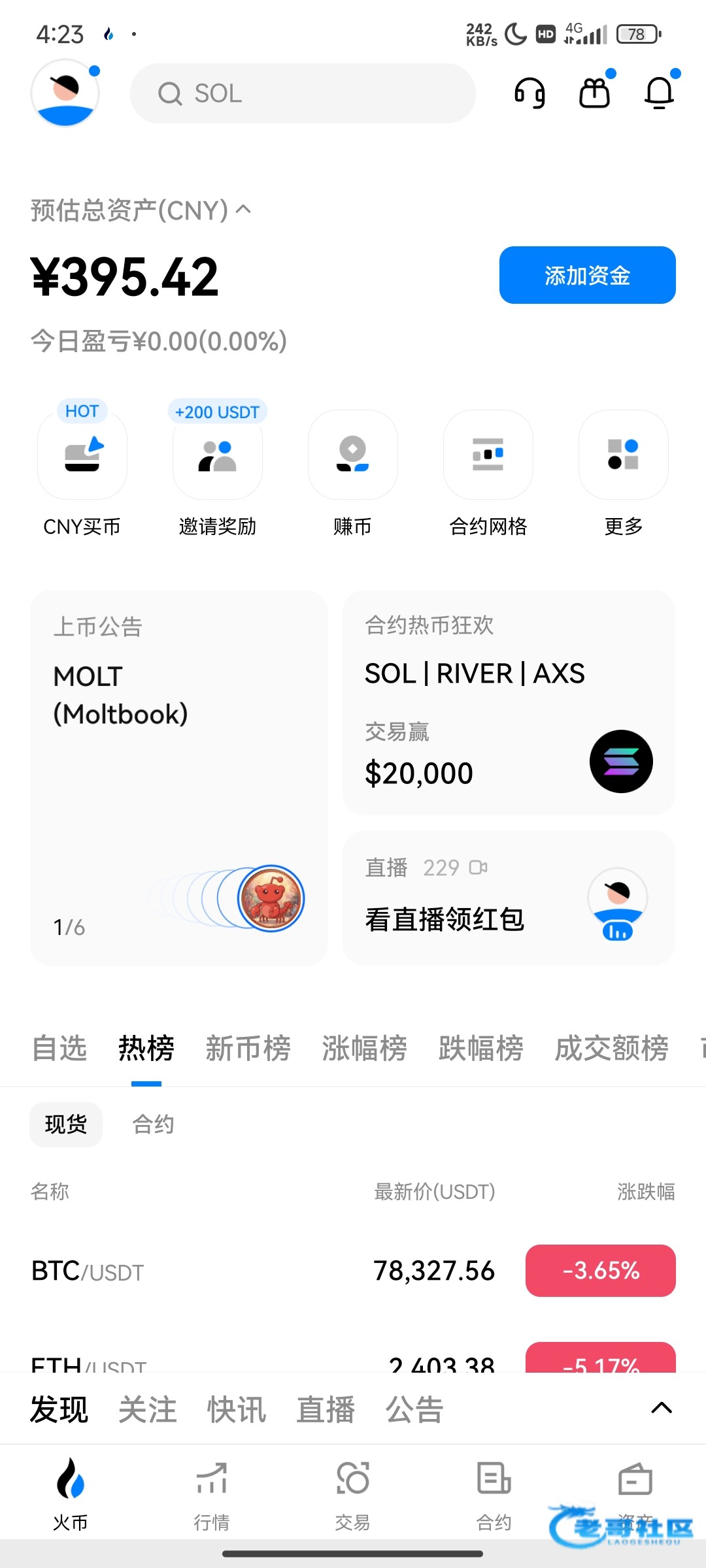Tap the 添加资金 button
This screenshot has width=706, height=1568.
[587, 275]
